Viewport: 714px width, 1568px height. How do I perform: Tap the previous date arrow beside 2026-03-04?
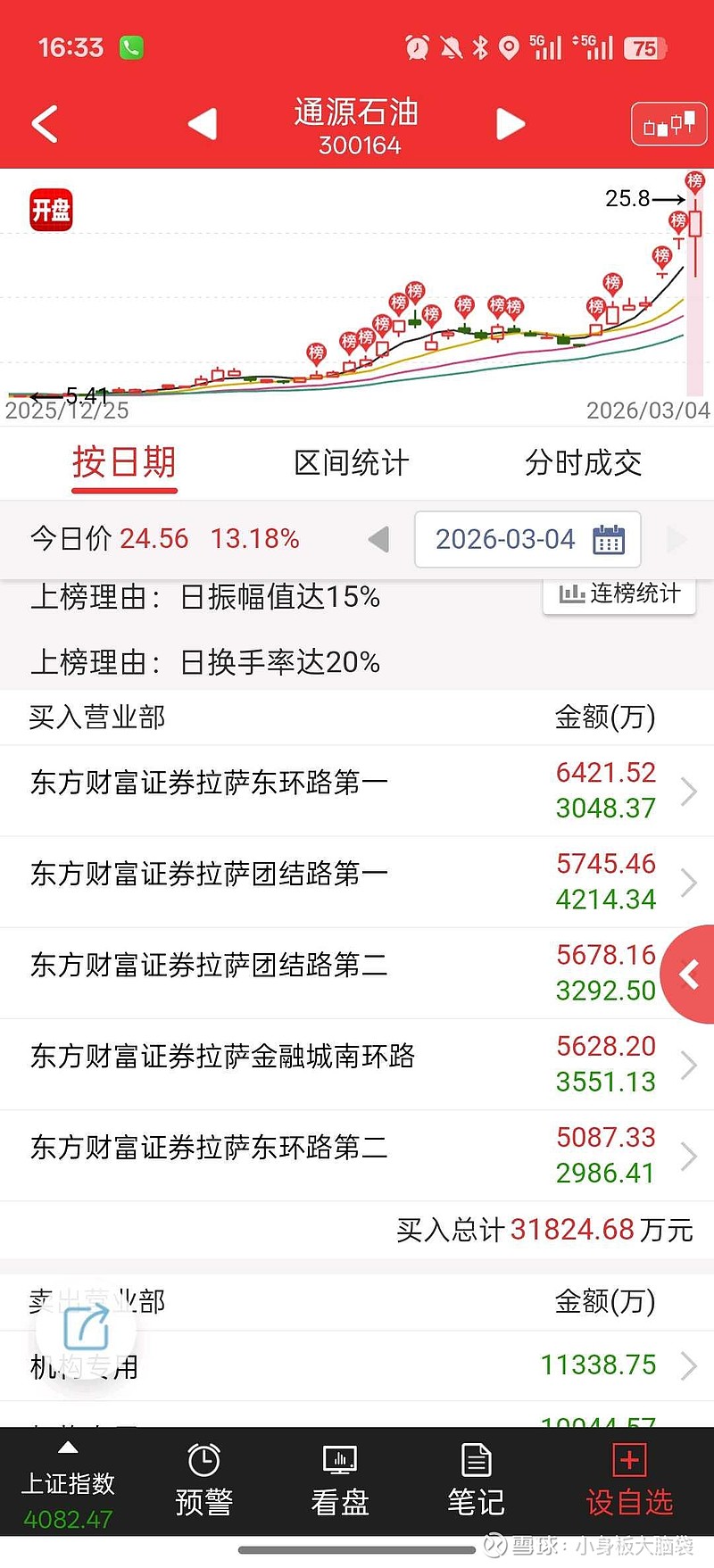(x=378, y=539)
